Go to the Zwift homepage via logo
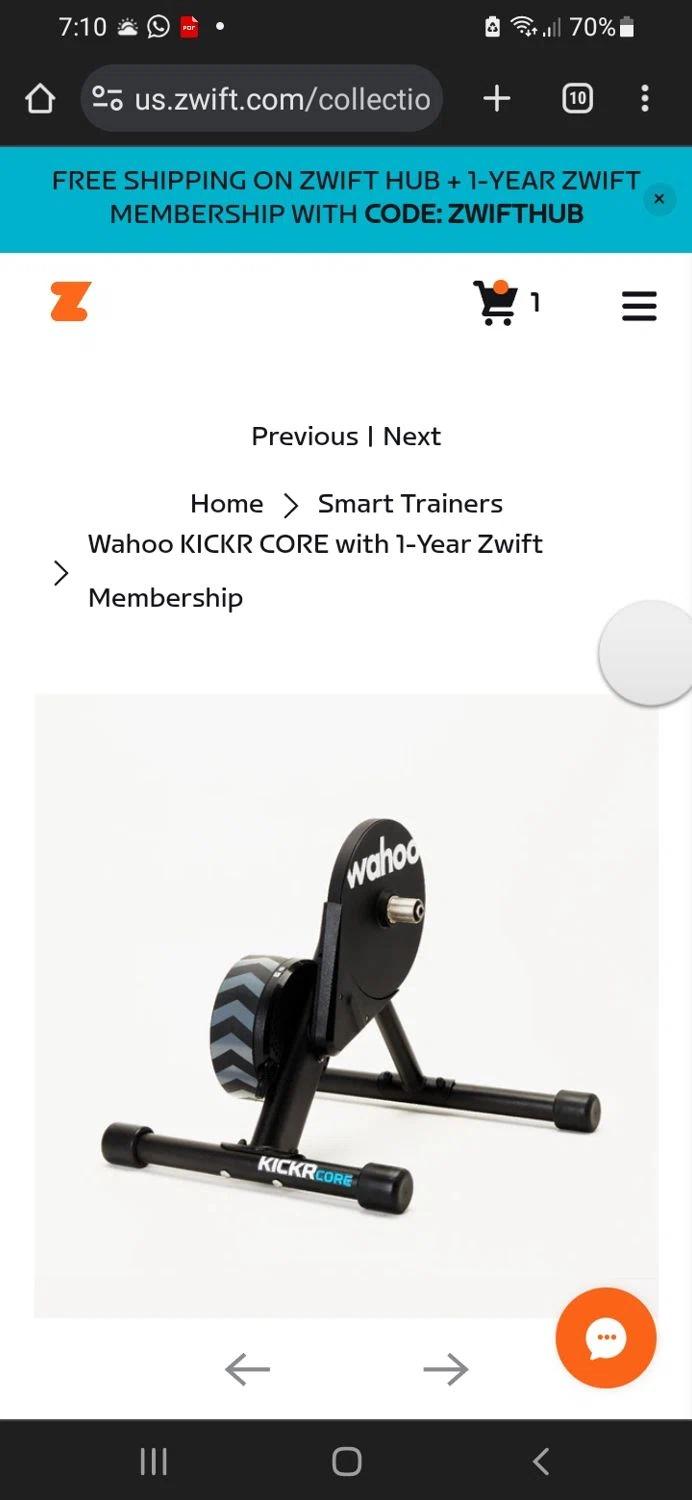Screen dimensions: 692x1500 click(x=71, y=302)
